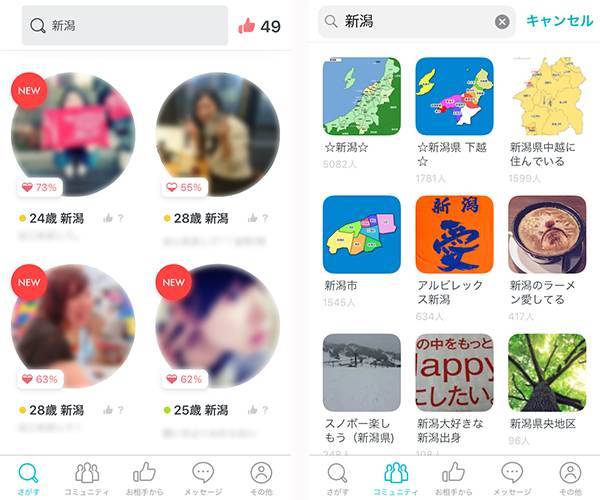View the 24歳 新潟 profile with 73% match

point(73,134)
